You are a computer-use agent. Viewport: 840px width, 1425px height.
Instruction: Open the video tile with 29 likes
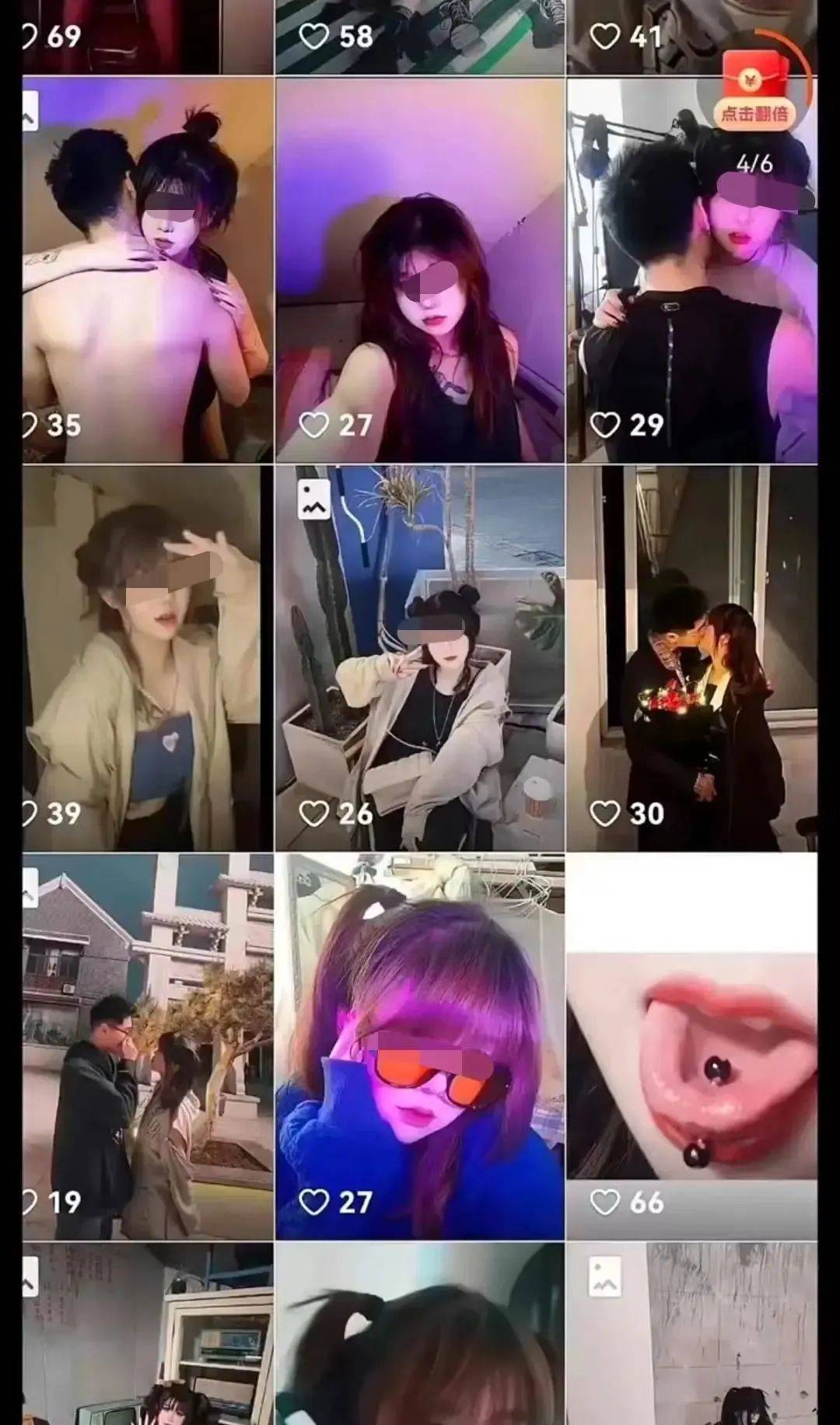[692, 270]
